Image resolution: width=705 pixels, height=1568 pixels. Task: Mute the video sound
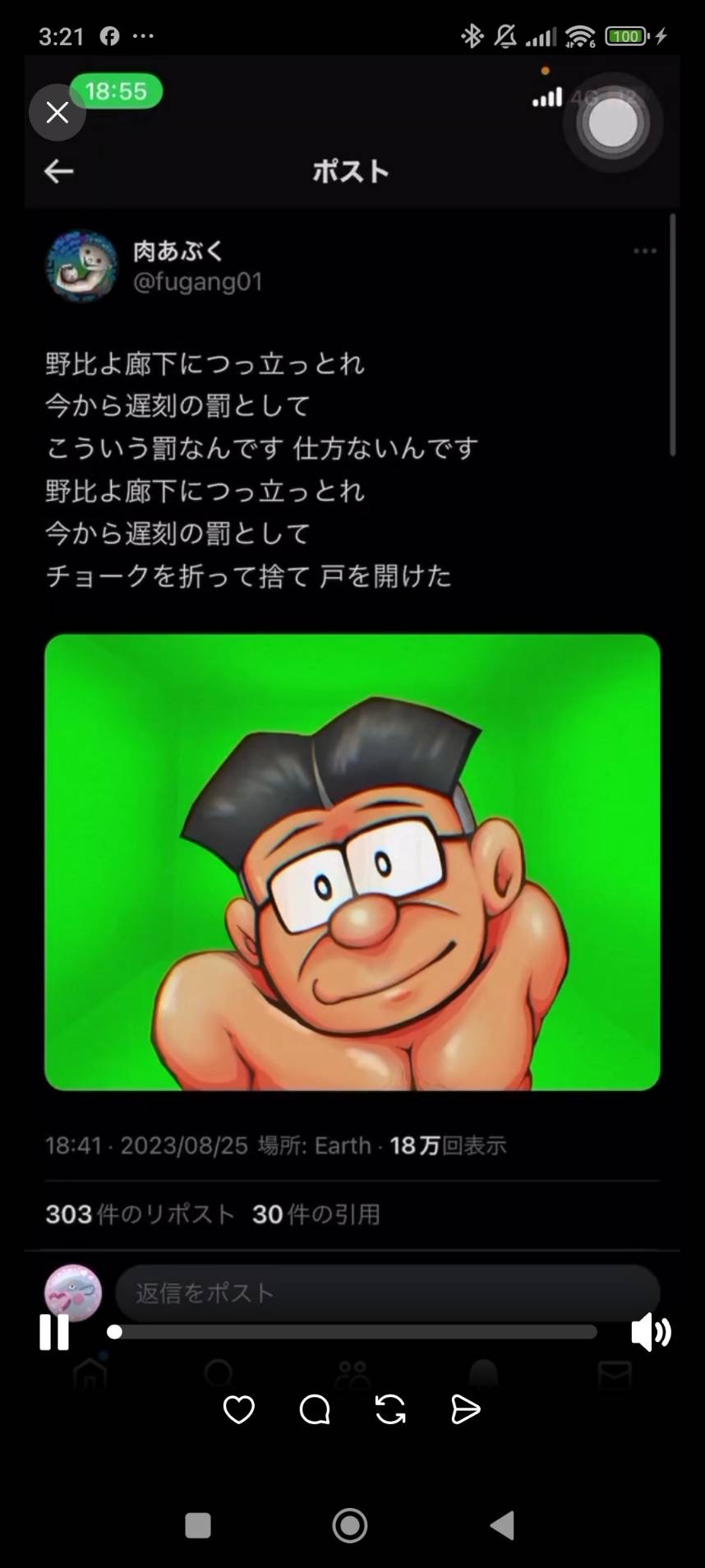pos(650,1332)
